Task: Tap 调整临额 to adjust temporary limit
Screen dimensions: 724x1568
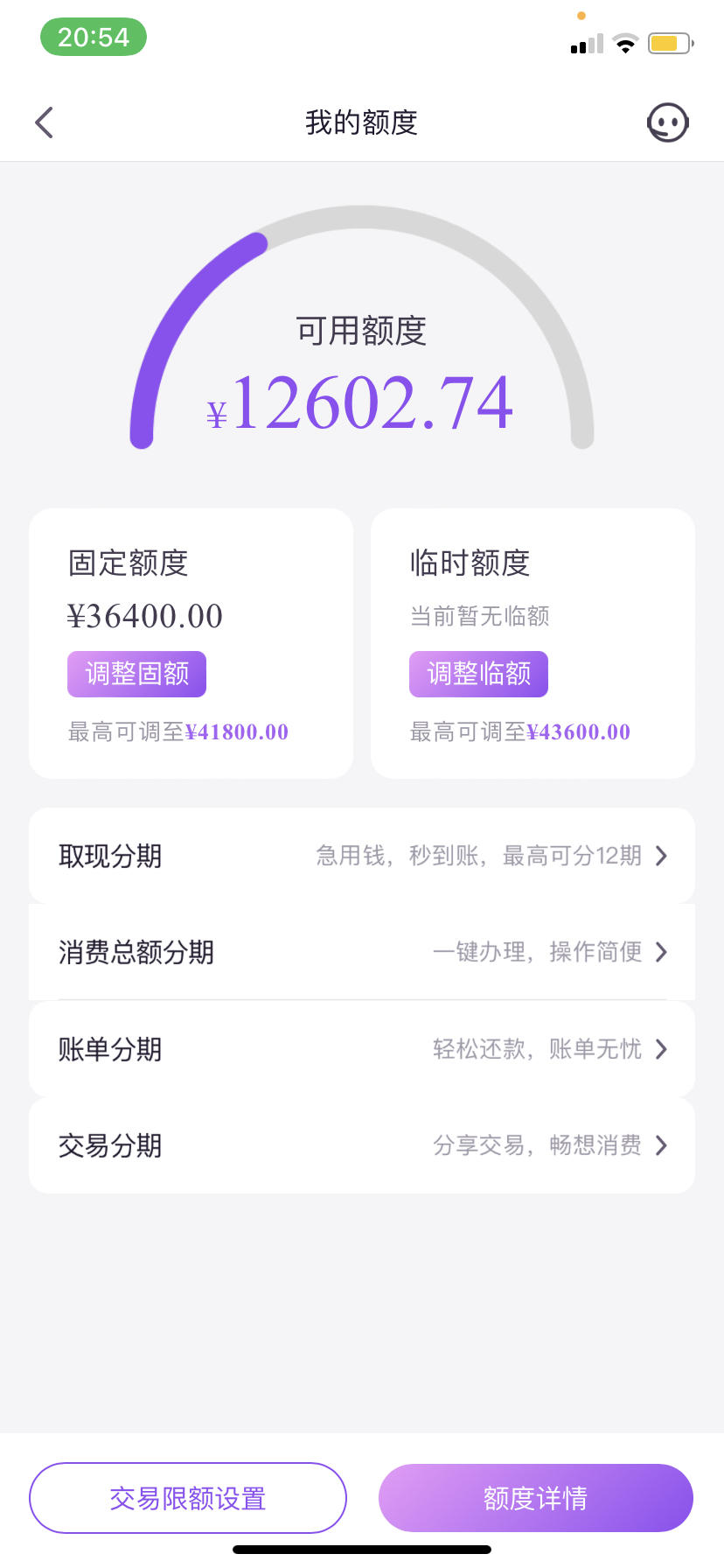Action: click(x=478, y=674)
